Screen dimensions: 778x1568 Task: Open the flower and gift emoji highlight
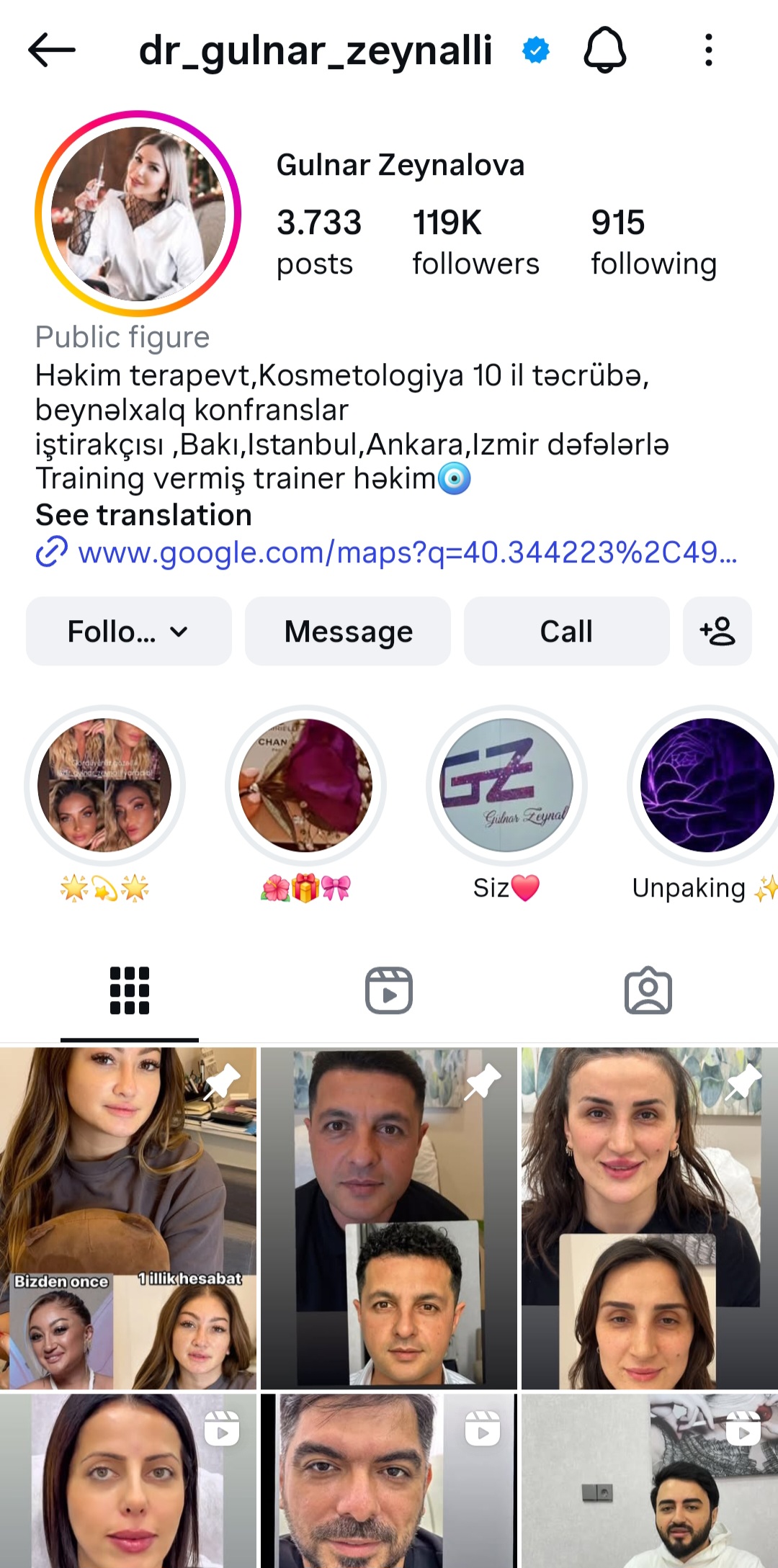[x=305, y=785]
